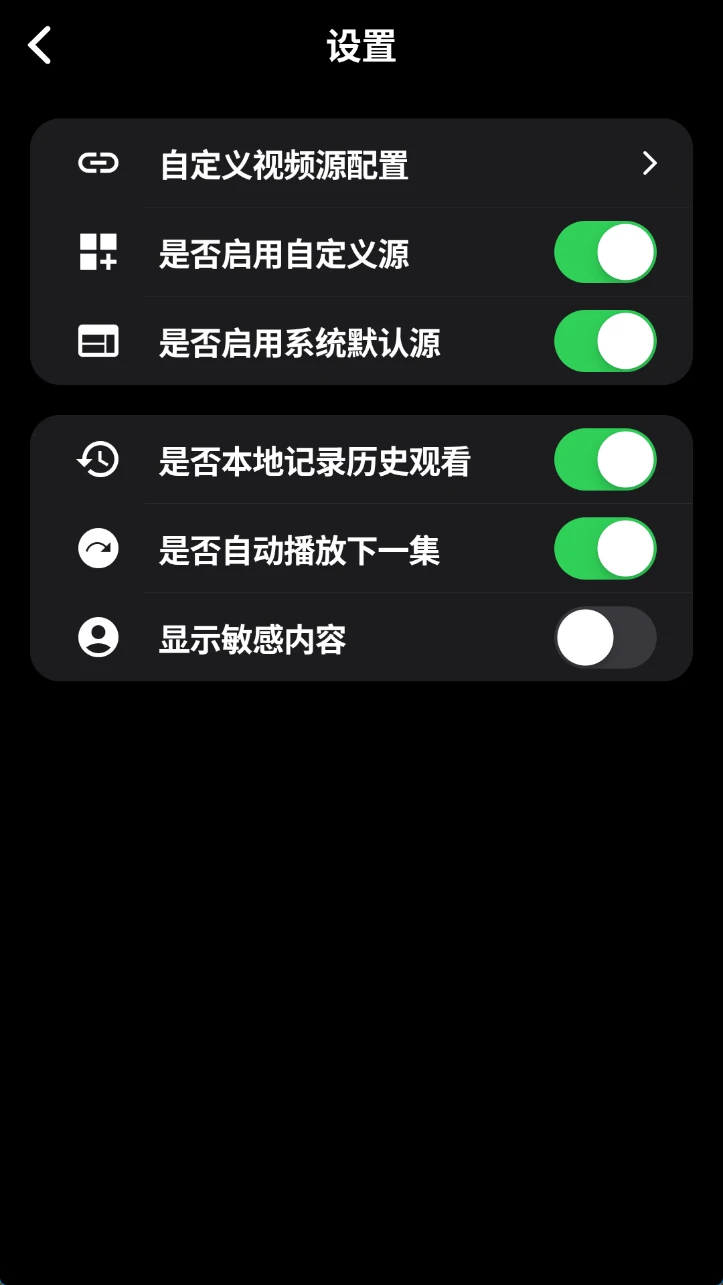This screenshot has width=723, height=1285.
Task: Go back using the top-left arrow
Action: click(40, 46)
